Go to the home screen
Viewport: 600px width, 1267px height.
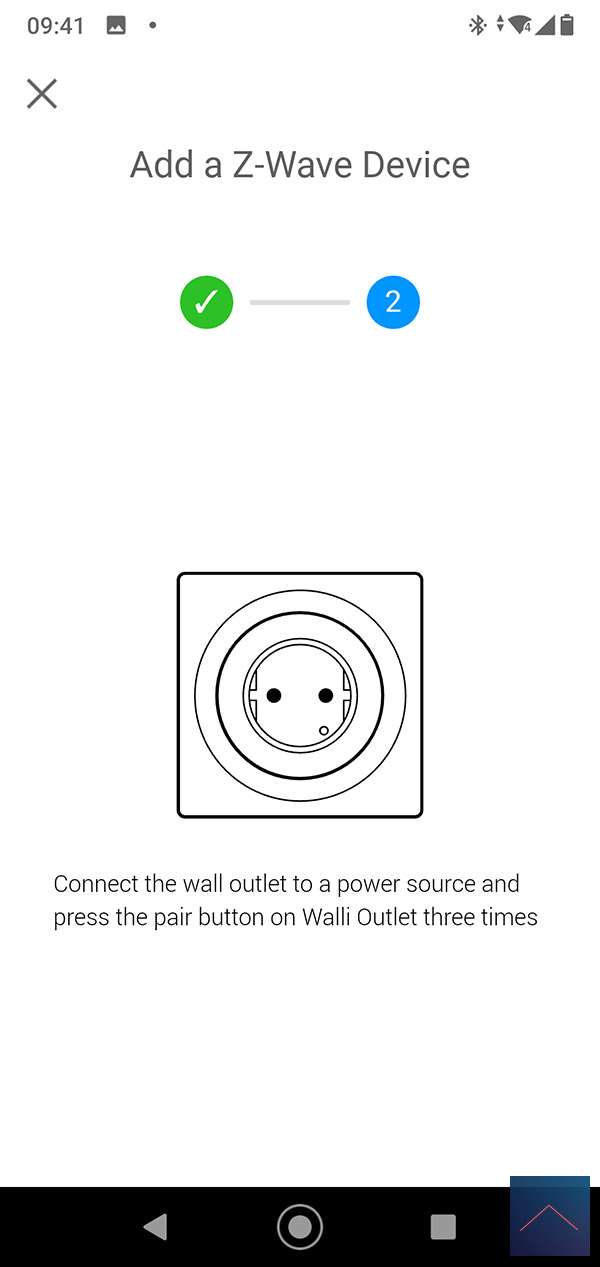(300, 1227)
